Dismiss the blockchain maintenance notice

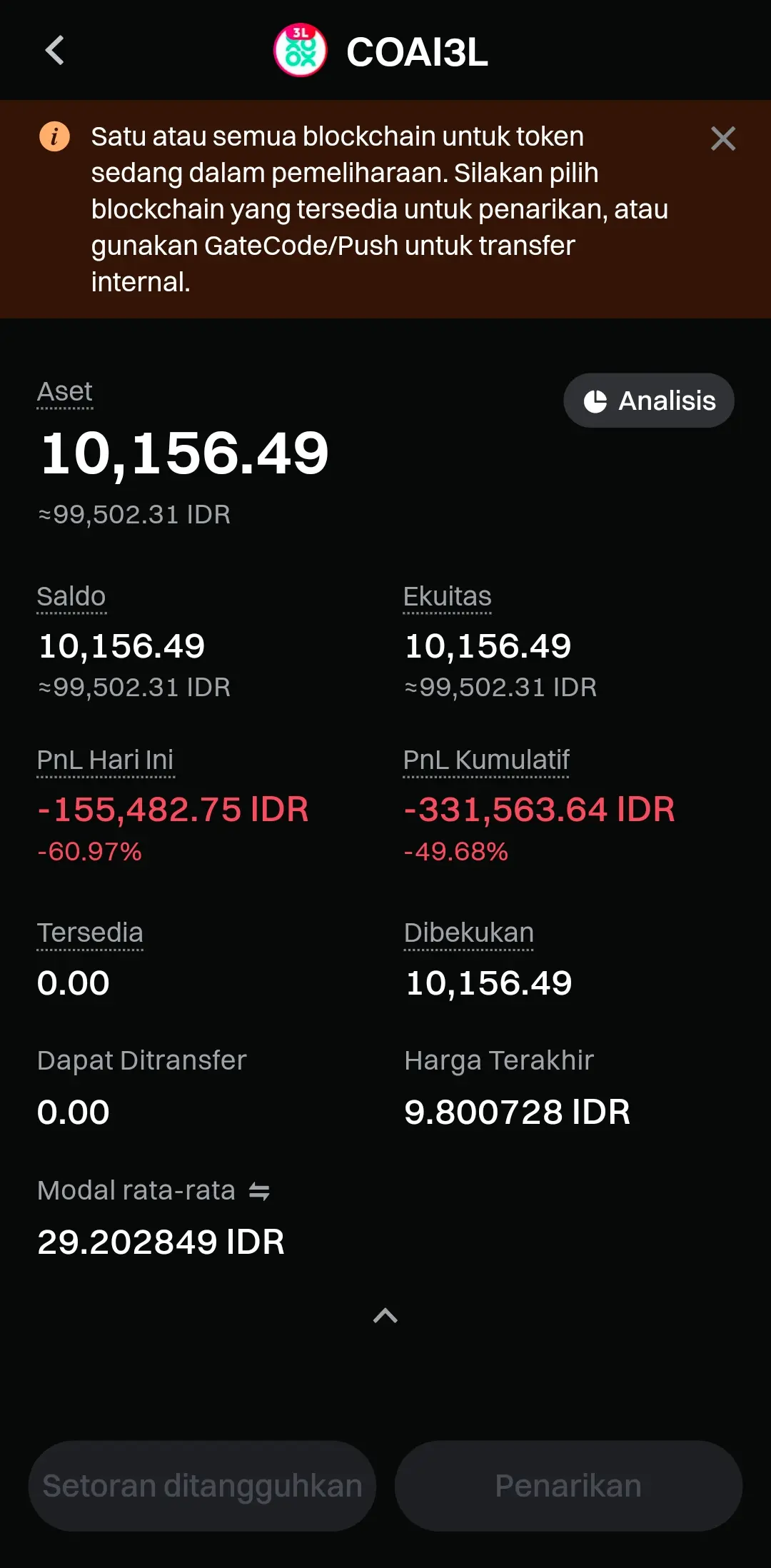(722, 139)
